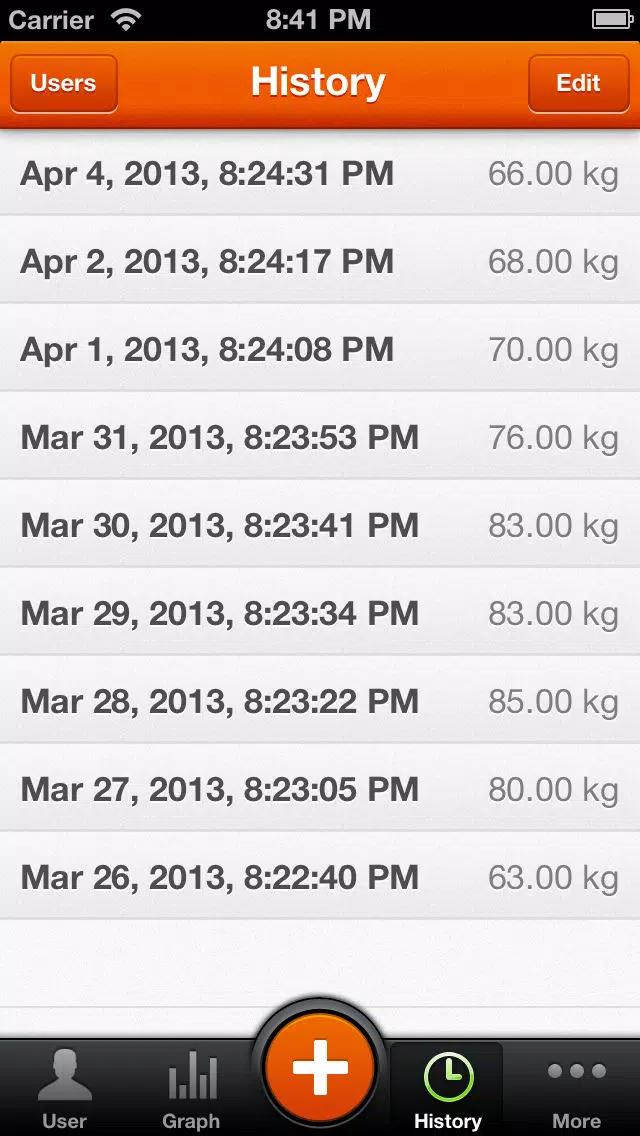
Task: Select the History tab
Action: (x=447, y=1089)
